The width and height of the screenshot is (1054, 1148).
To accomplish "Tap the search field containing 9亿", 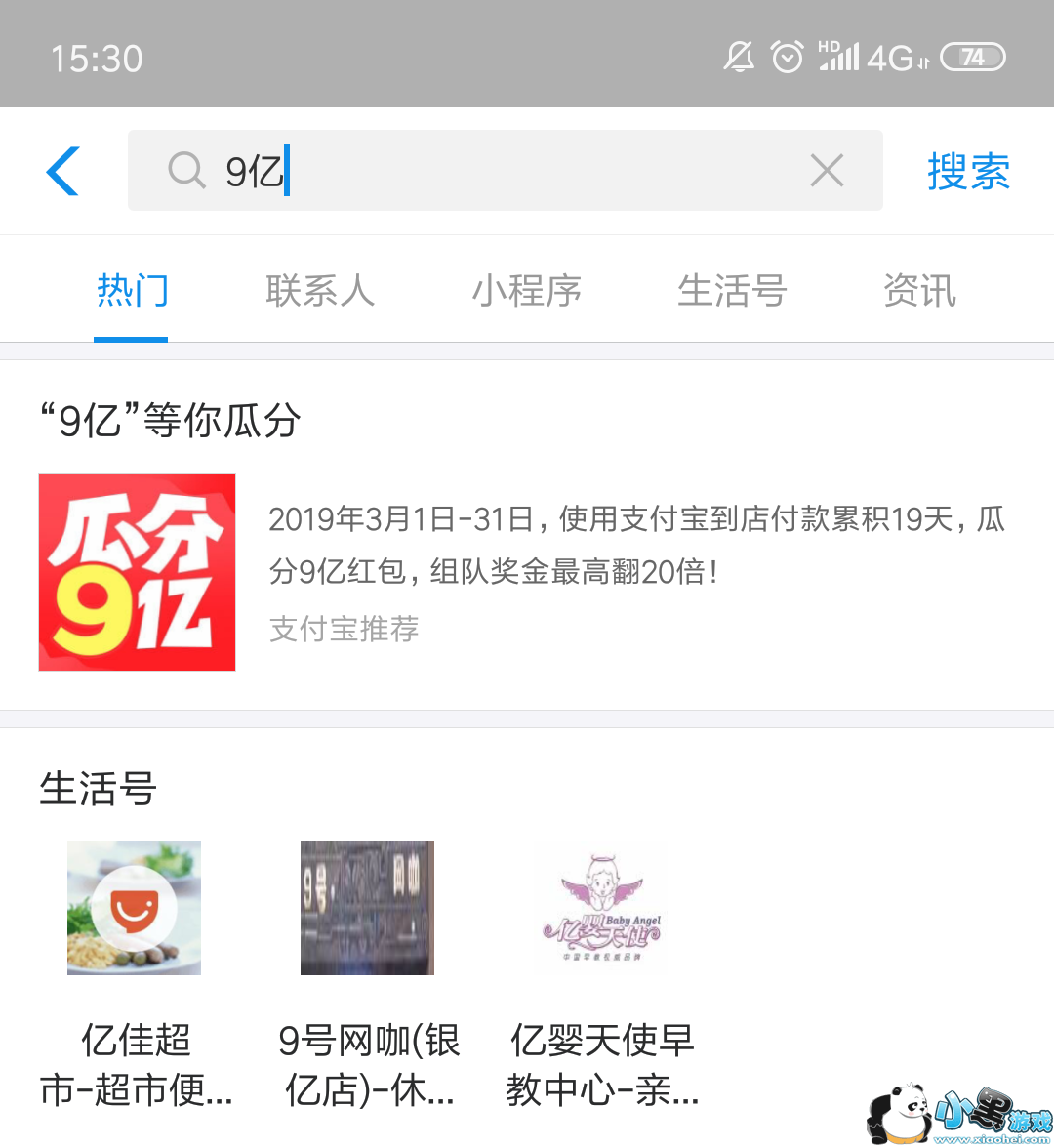I will coord(488,171).
